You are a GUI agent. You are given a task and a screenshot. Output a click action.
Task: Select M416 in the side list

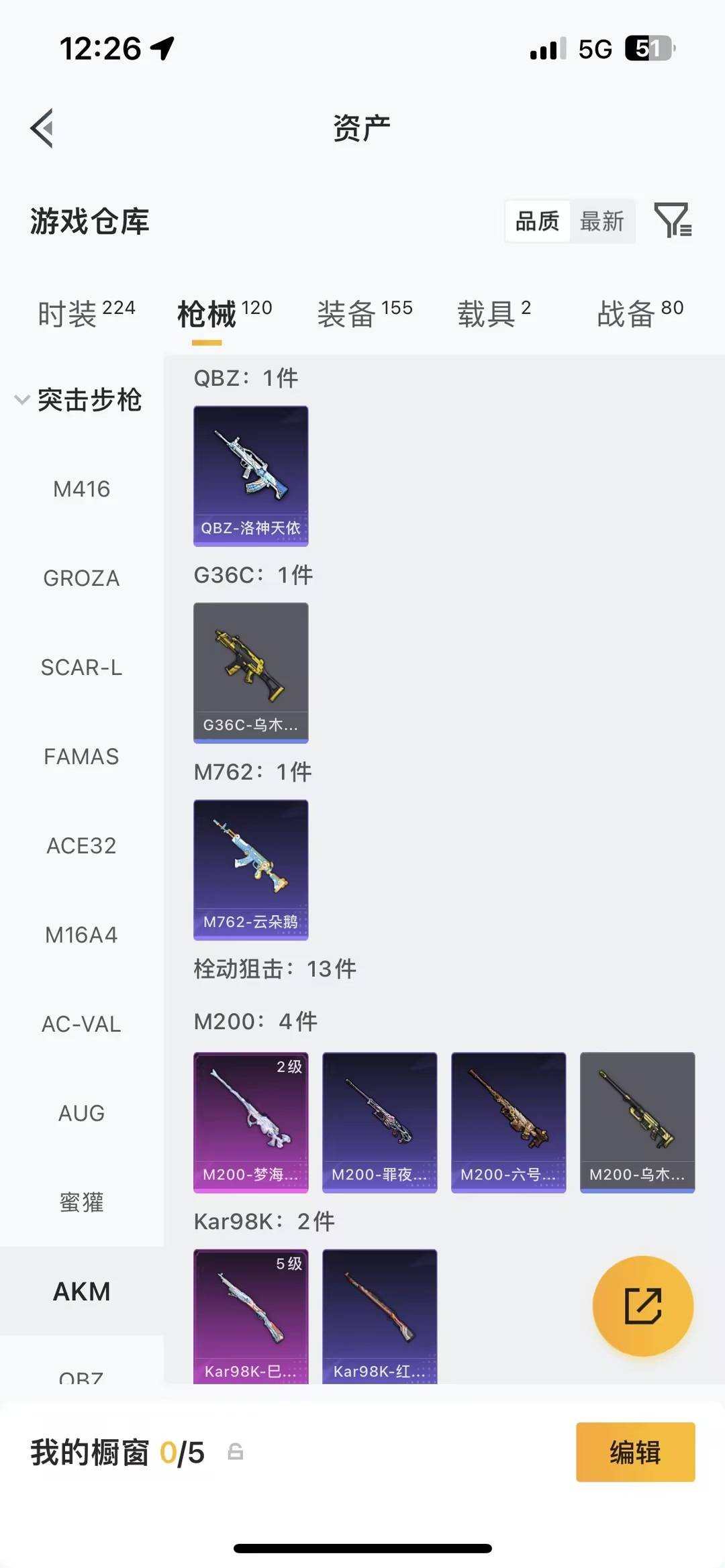[81, 489]
